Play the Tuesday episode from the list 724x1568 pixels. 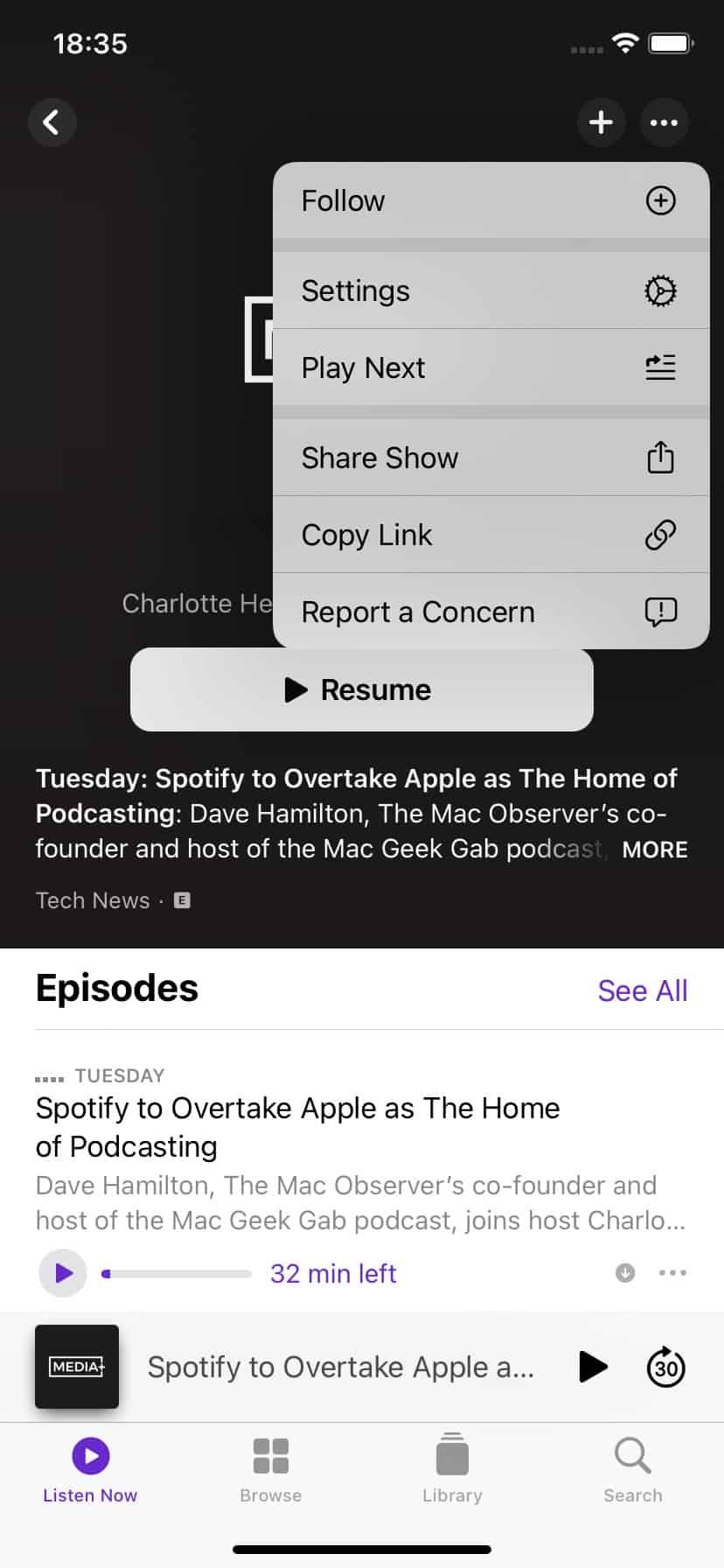[63, 1273]
